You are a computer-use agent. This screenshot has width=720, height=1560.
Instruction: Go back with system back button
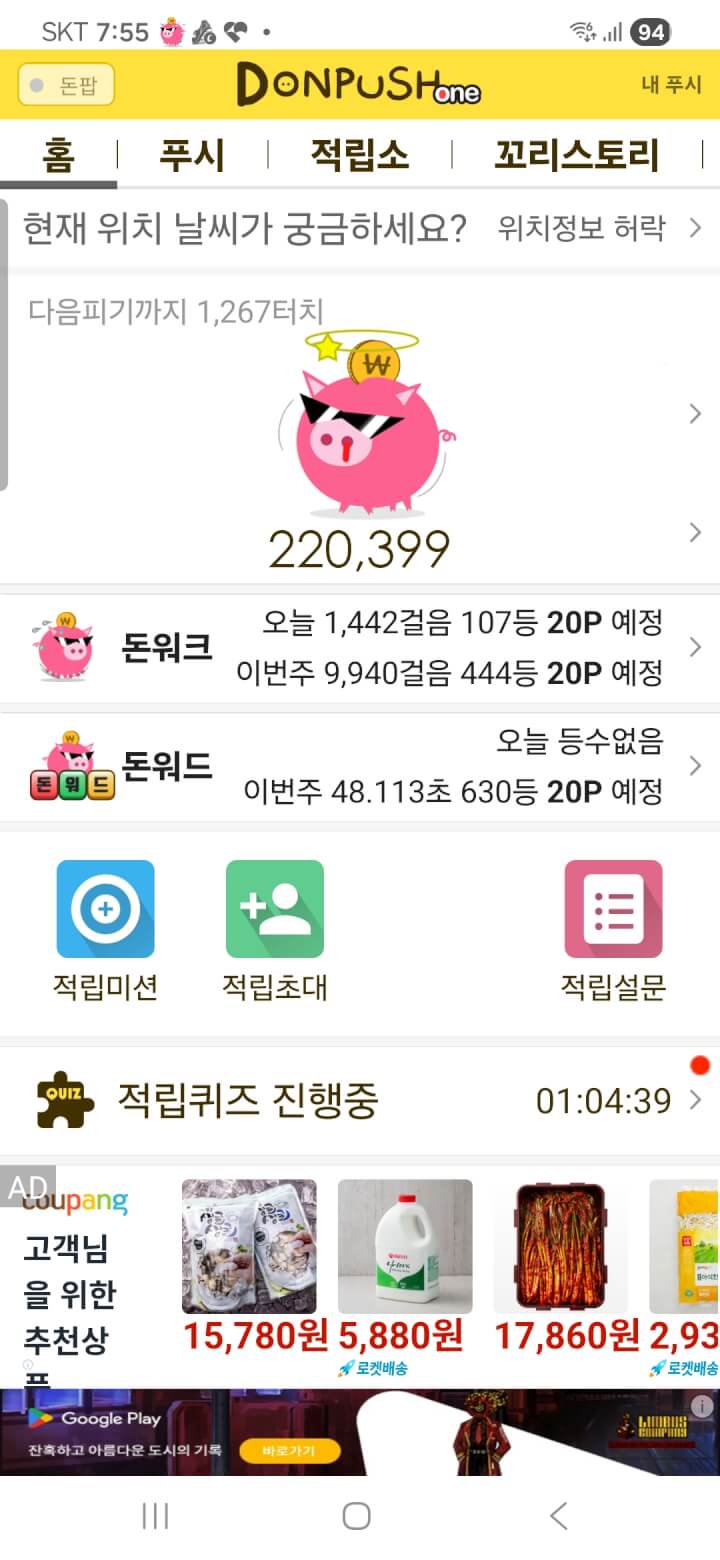(x=559, y=1516)
